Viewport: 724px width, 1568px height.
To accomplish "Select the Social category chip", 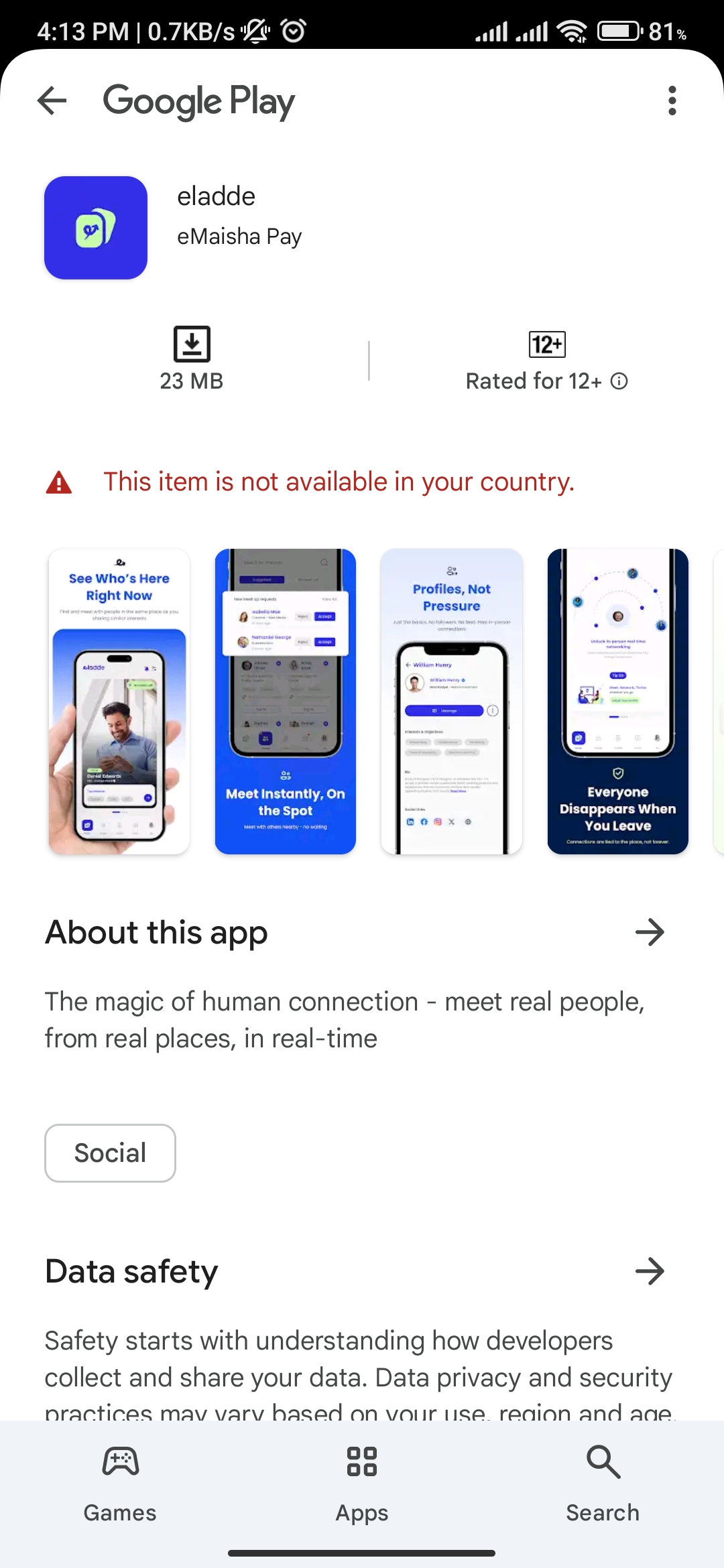I will point(110,1153).
